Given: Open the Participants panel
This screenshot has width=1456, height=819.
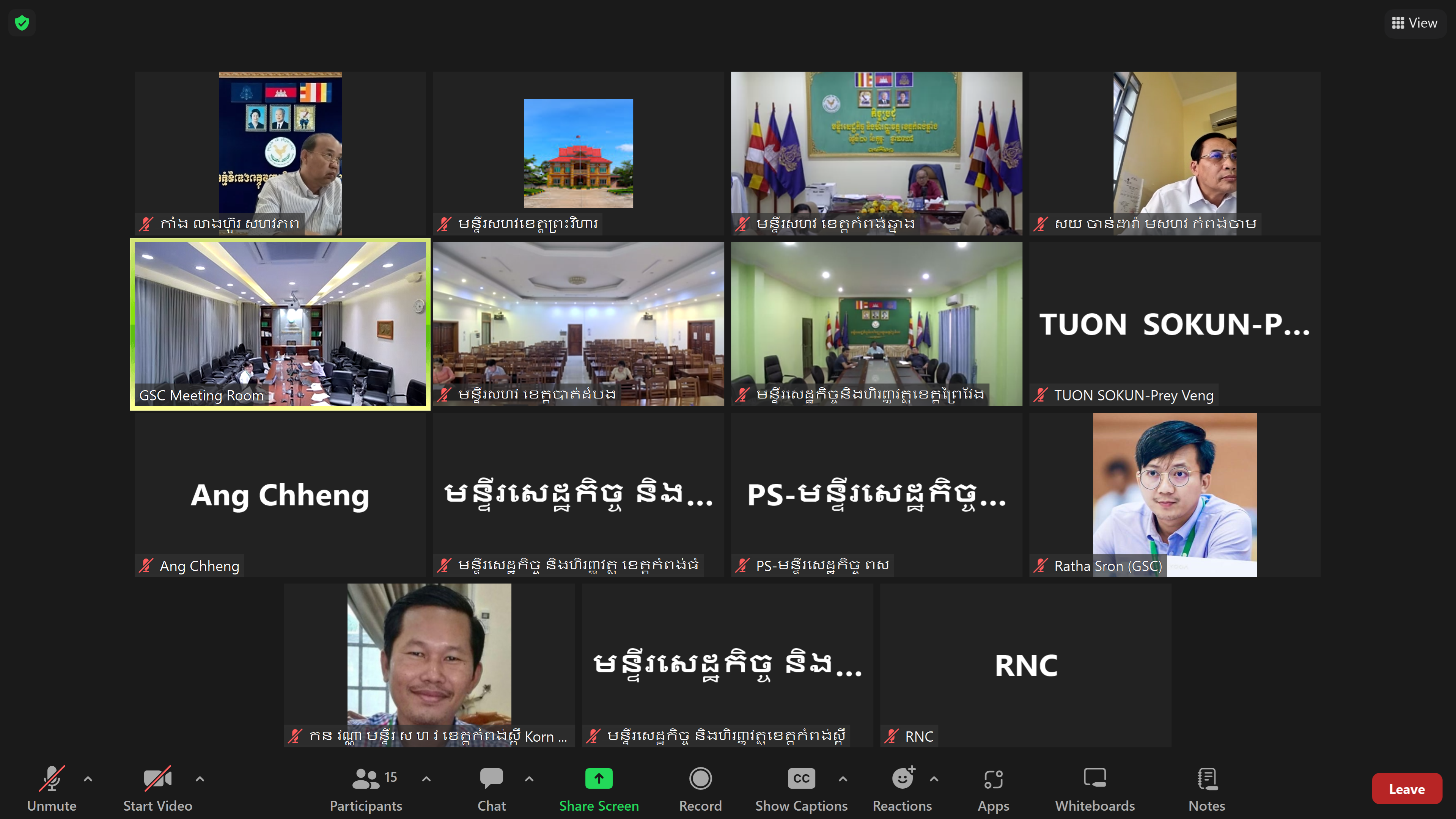Looking at the screenshot, I should pos(366,788).
